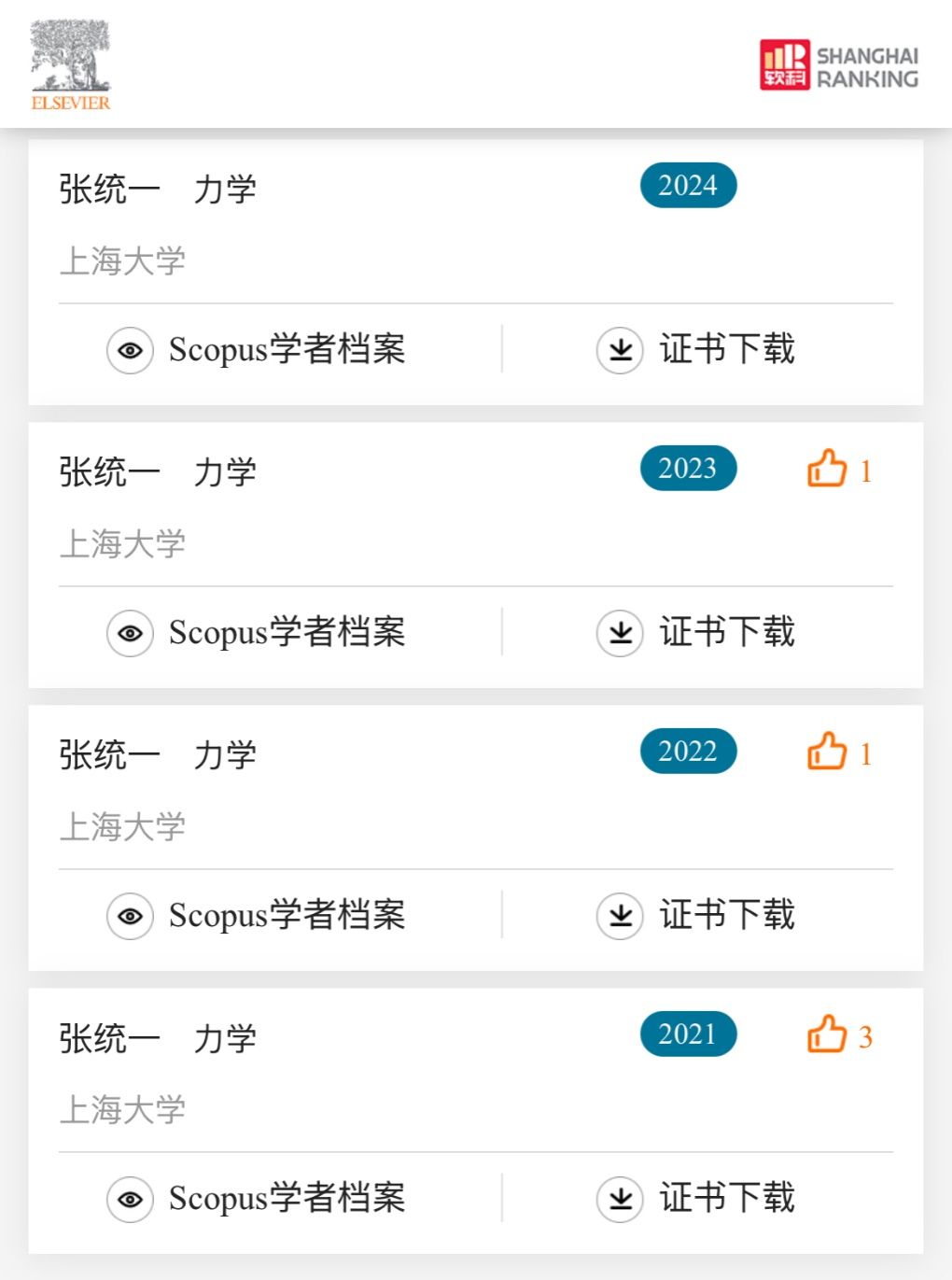Screen dimensions: 952x1280
Task: Click the eye icon in the 2024 card
Action: coord(130,349)
